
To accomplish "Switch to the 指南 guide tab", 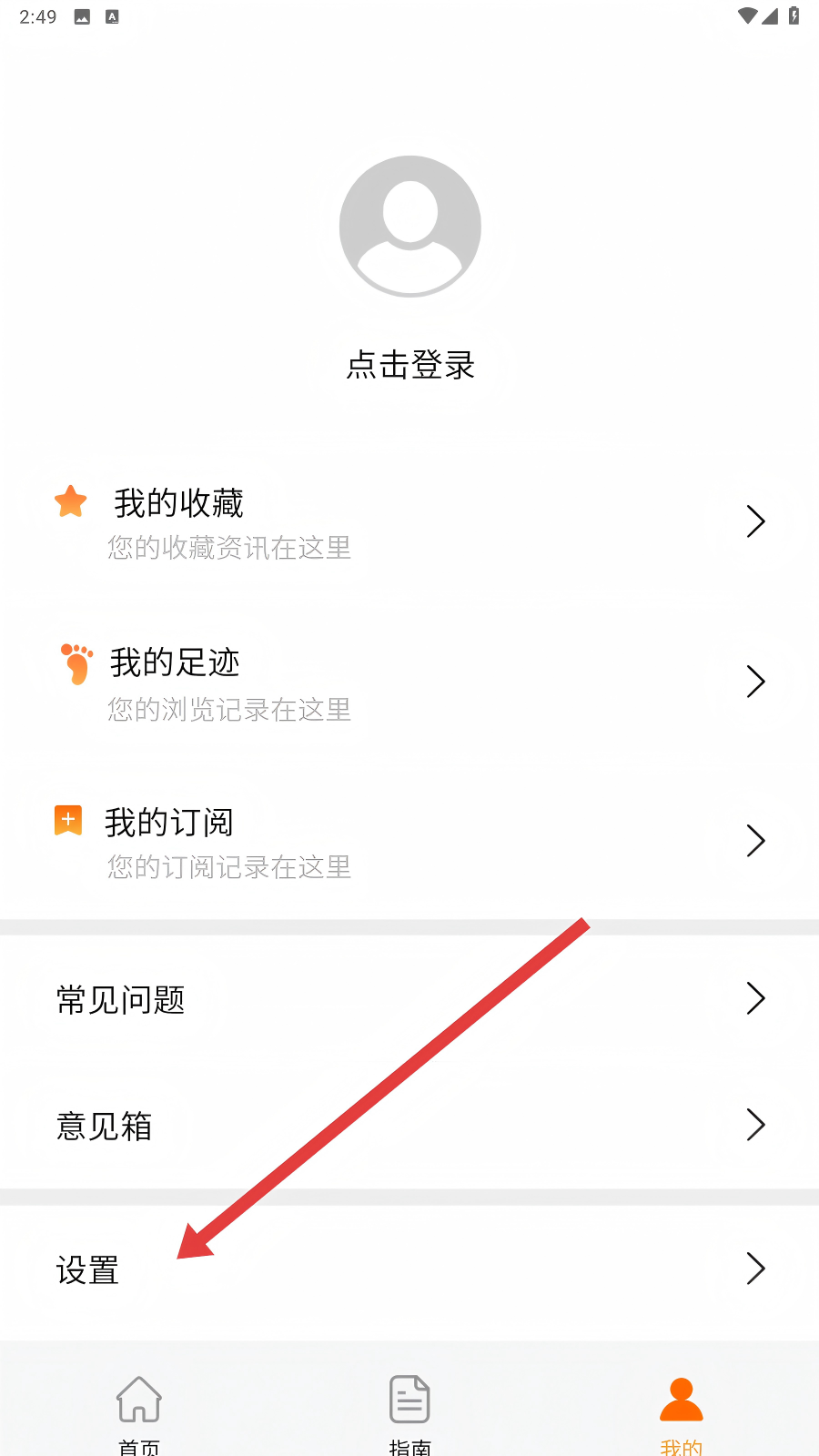I will coord(409,1410).
